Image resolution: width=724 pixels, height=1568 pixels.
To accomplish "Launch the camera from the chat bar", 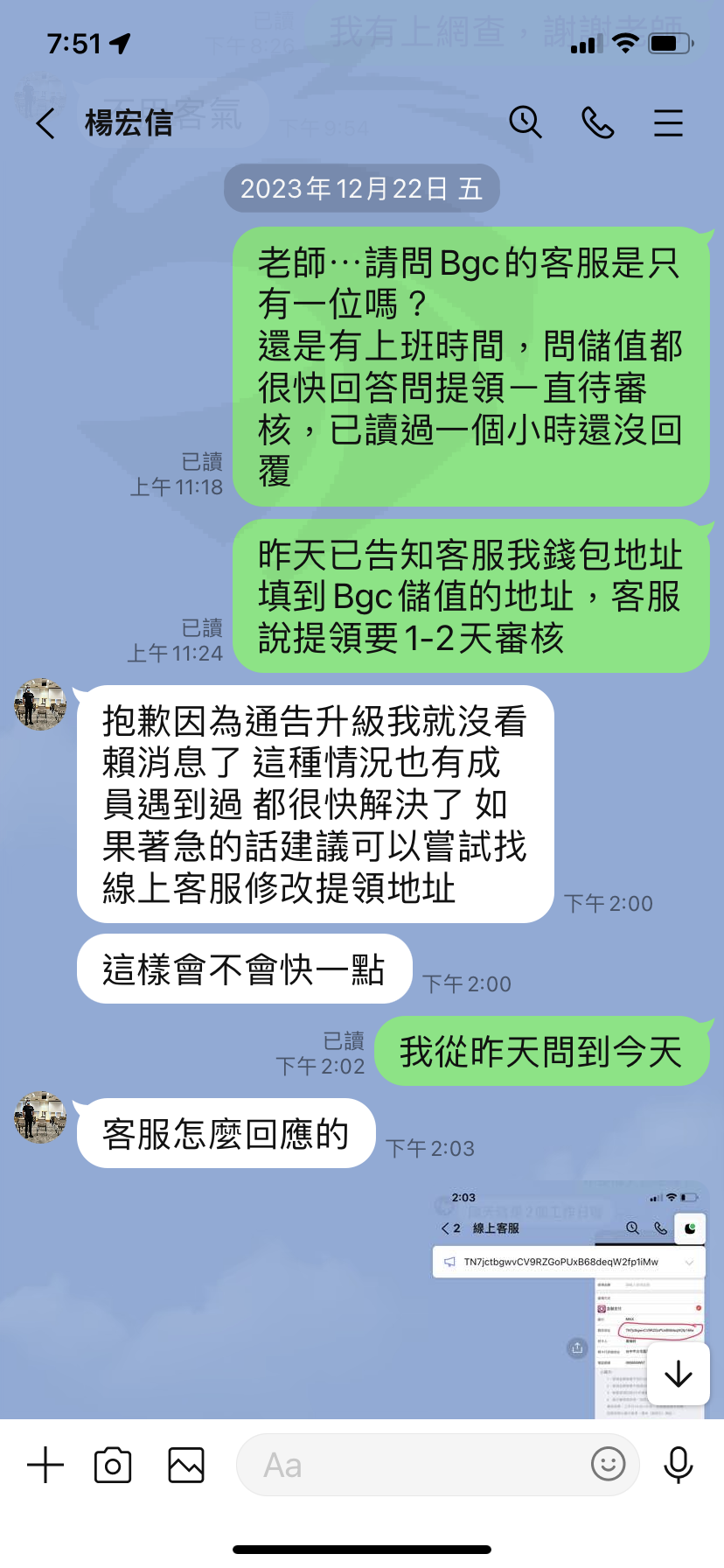I will tap(113, 1465).
